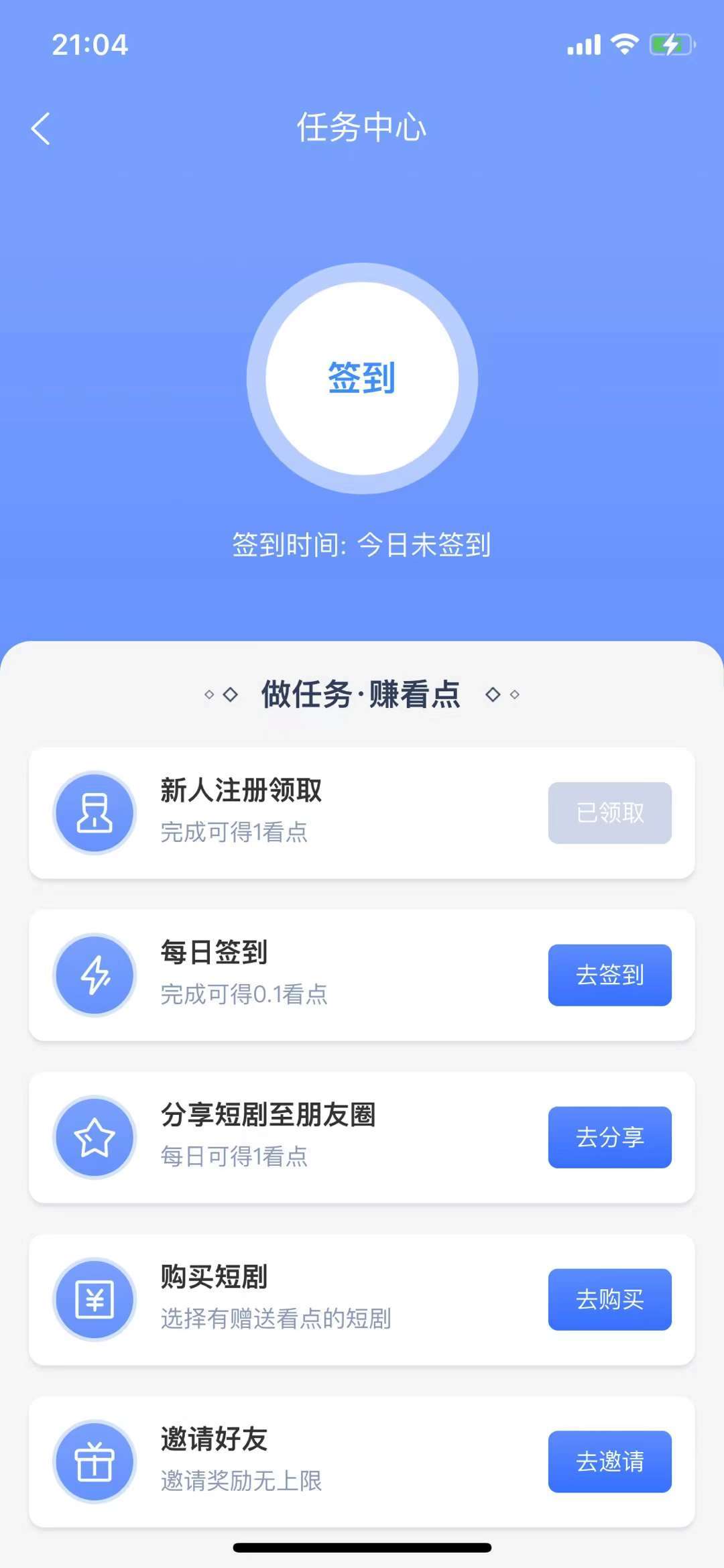Image resolution: width=724 pixels, height=1568 pixels.
Task: Tap the lightning icon for 每日签到
Action: (x=95, y=975)
